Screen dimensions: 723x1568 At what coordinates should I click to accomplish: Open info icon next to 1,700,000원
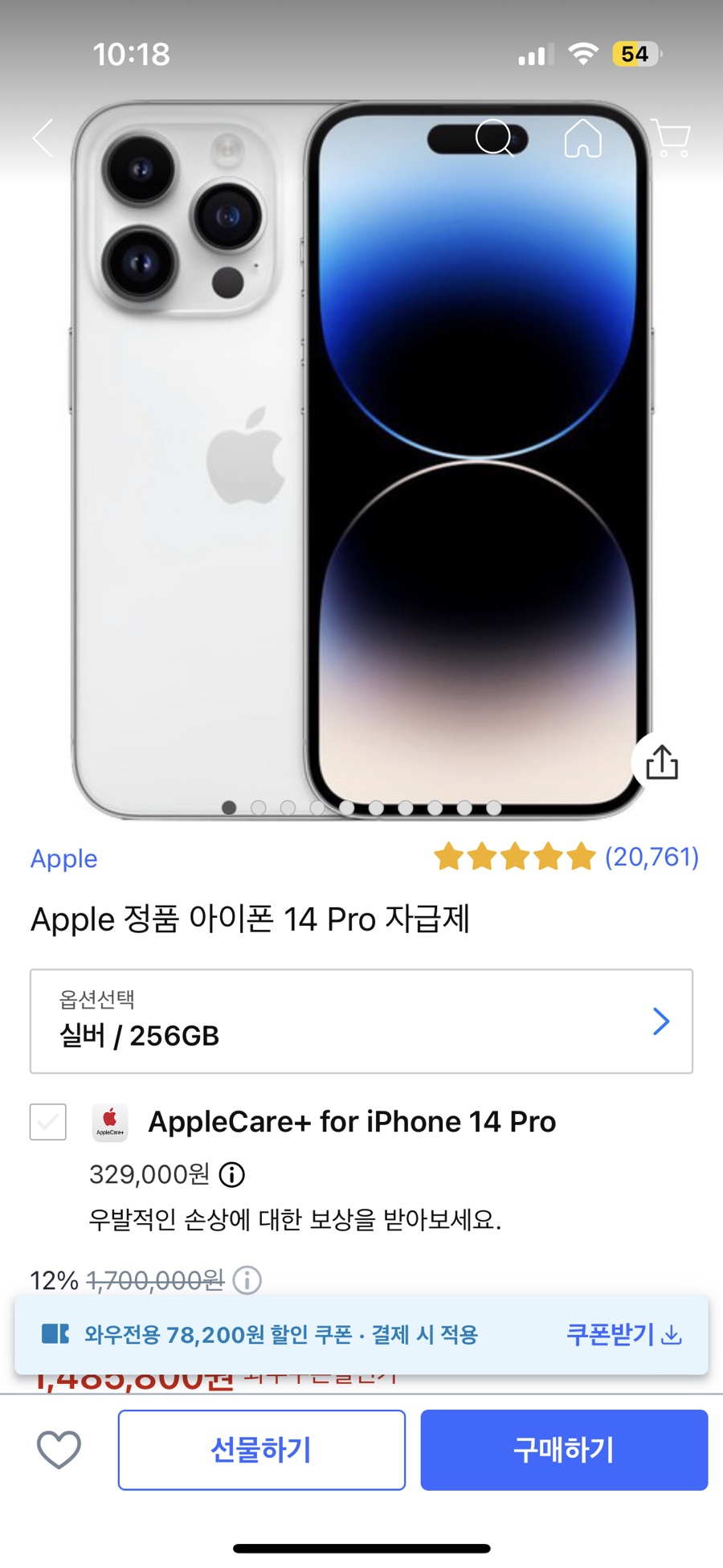(247, 1279)
